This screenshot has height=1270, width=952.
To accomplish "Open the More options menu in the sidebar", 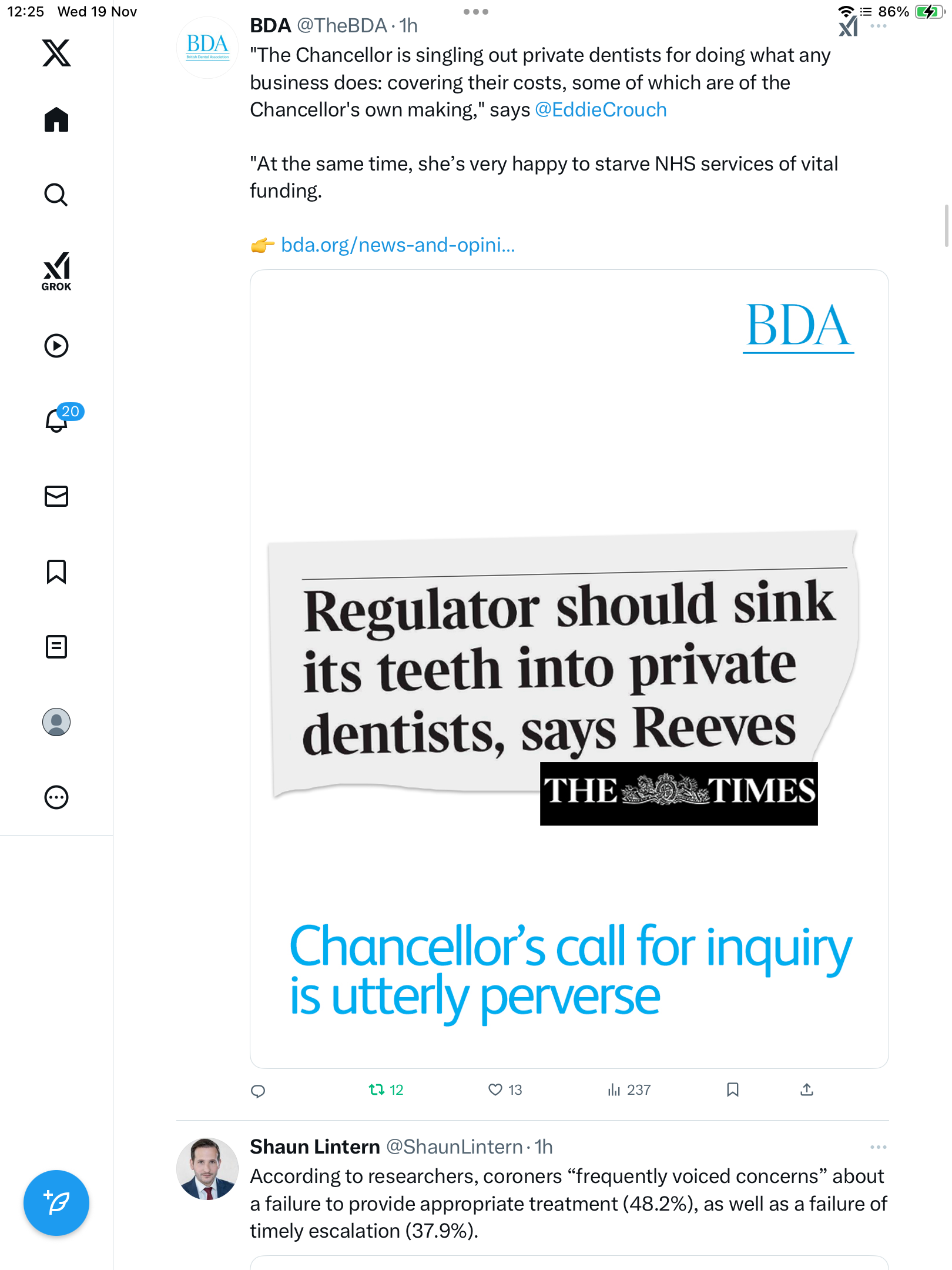I will point(56,797).
